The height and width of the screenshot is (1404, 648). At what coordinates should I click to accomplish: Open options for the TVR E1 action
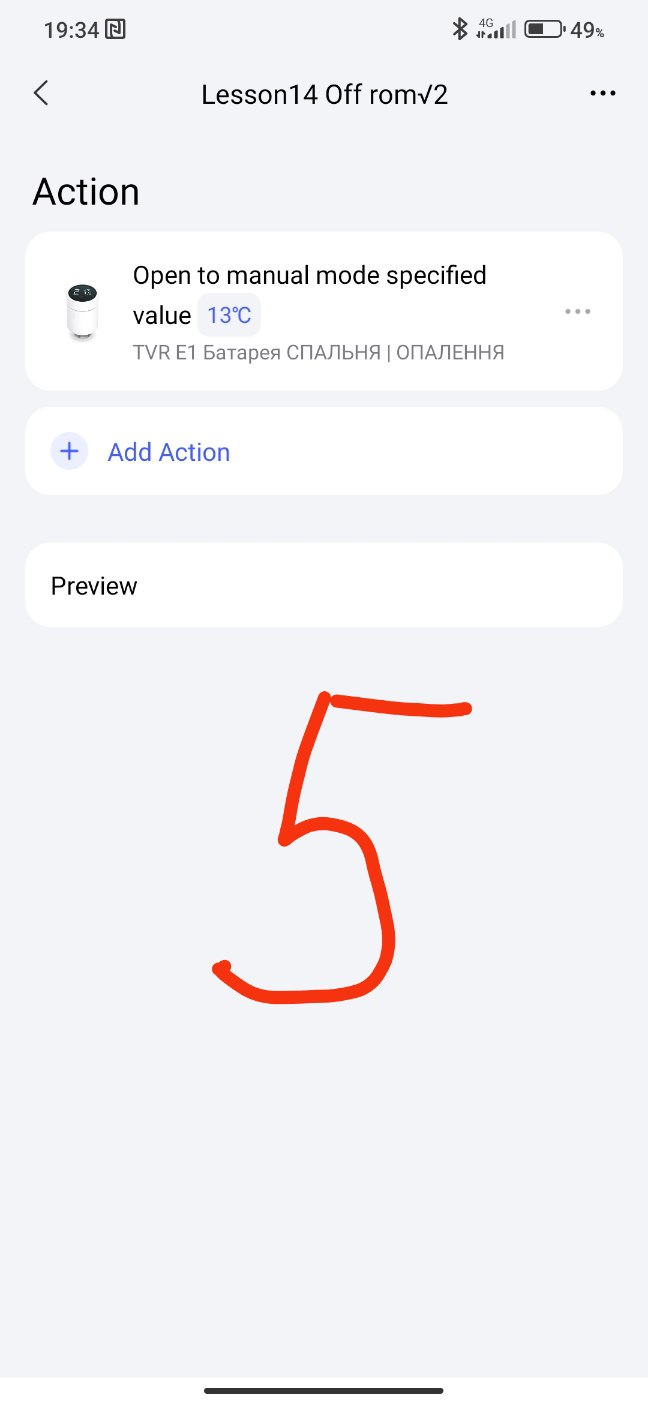[x=578, y=312]
